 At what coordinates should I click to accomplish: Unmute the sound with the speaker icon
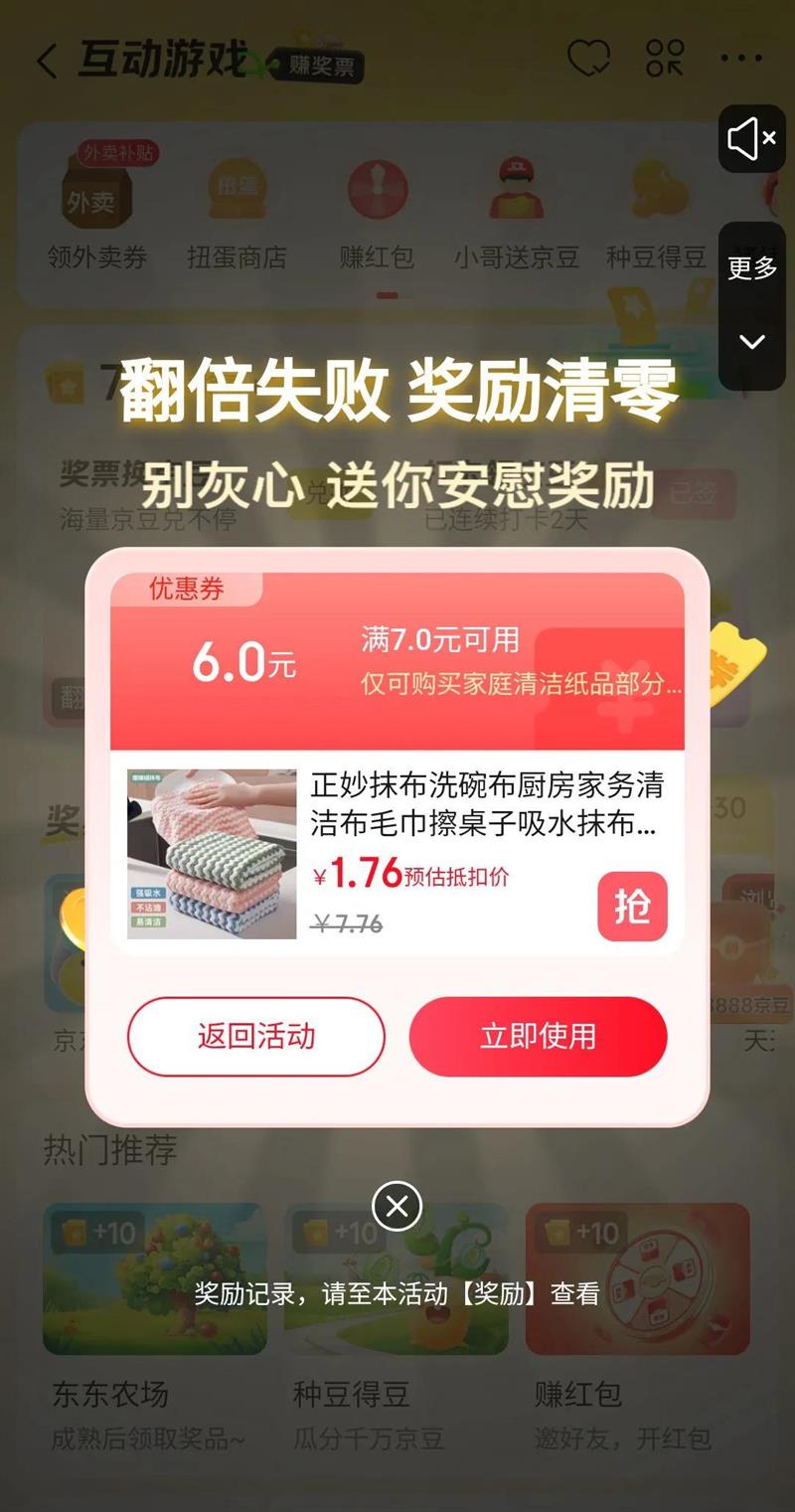pos(751,139)
